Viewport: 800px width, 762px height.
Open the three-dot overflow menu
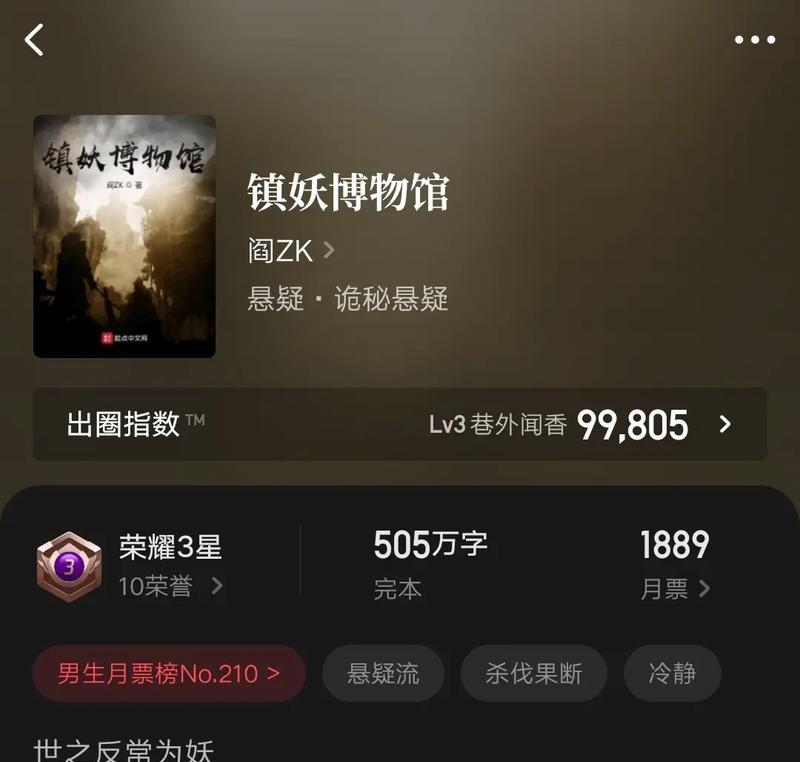pyautogui.click(x=754, y=40)
